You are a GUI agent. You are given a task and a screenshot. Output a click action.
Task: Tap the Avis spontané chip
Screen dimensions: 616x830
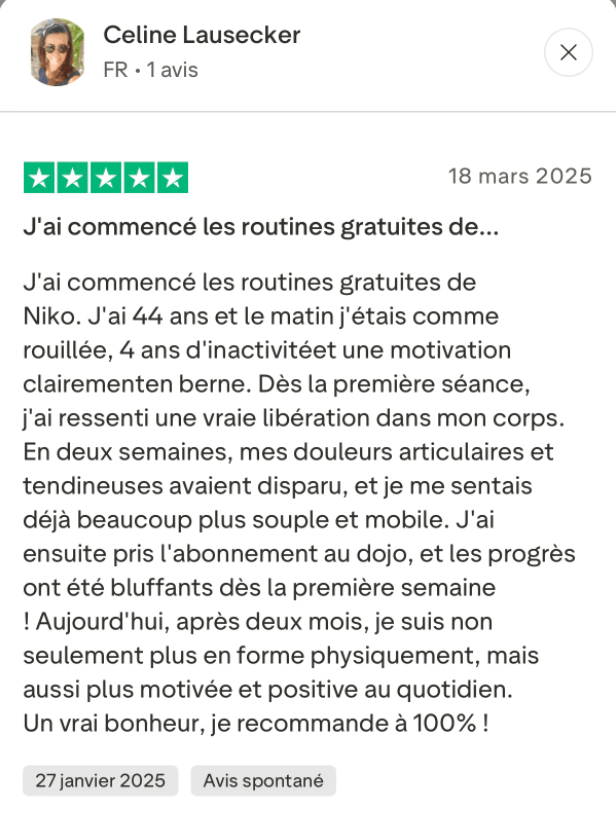click(263, 781)
